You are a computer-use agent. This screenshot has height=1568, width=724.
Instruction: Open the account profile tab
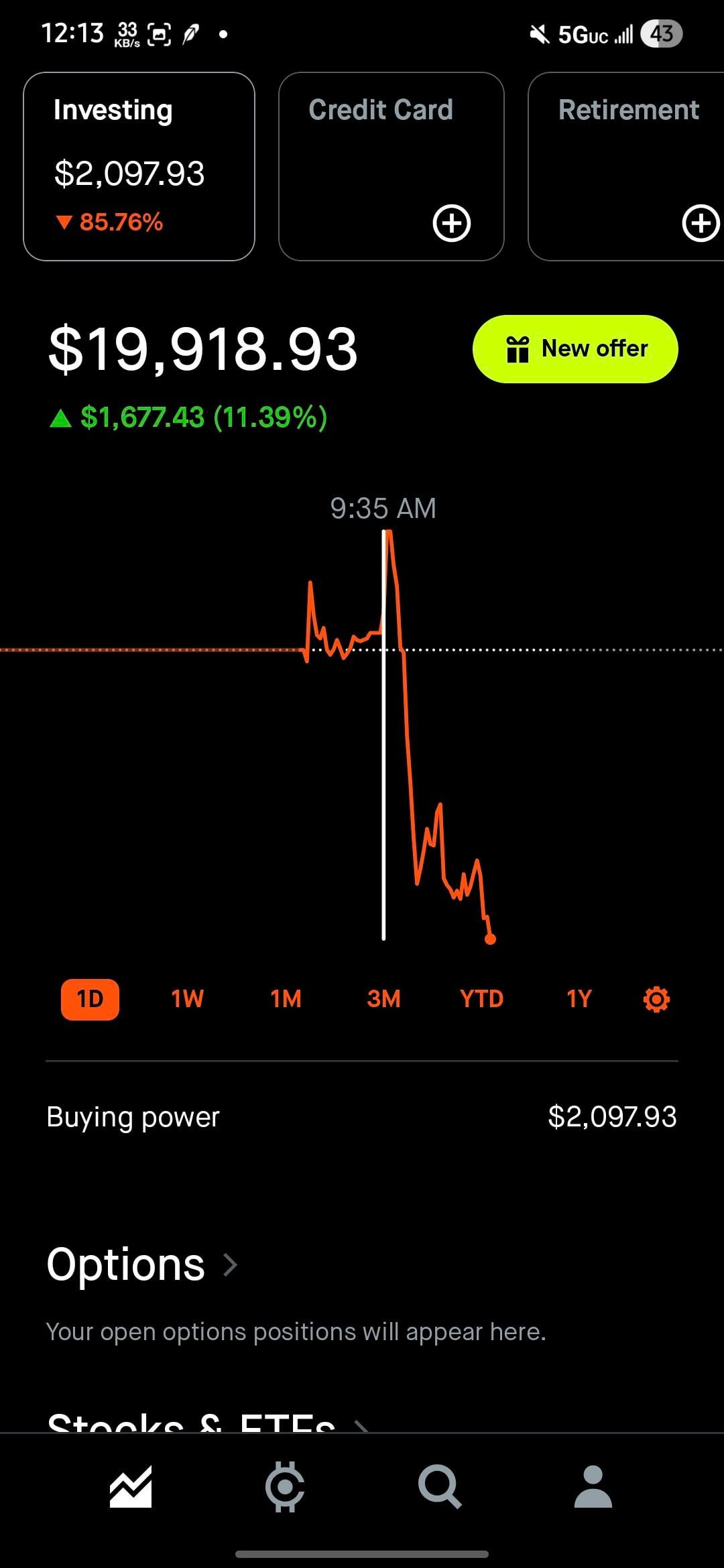coord(593,1487)
